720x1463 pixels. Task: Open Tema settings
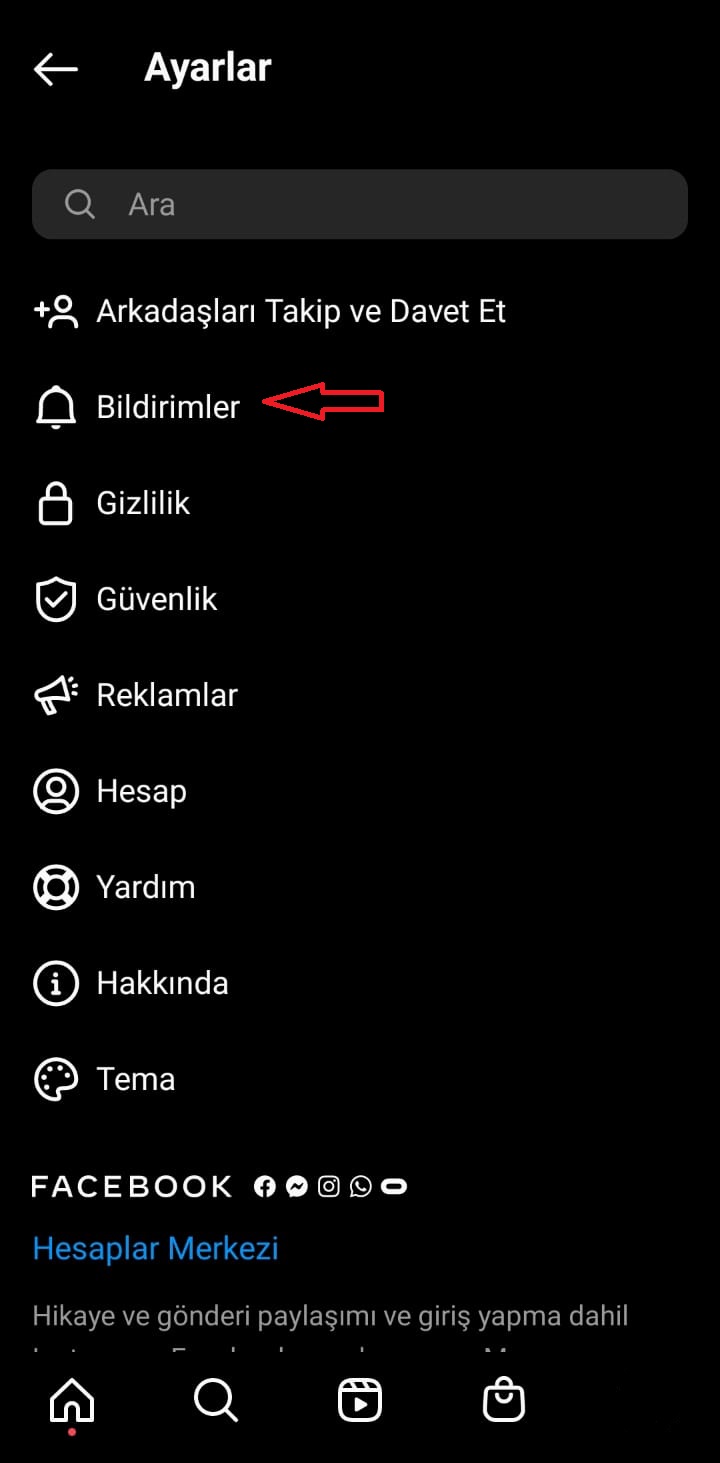coord(135,1079)
